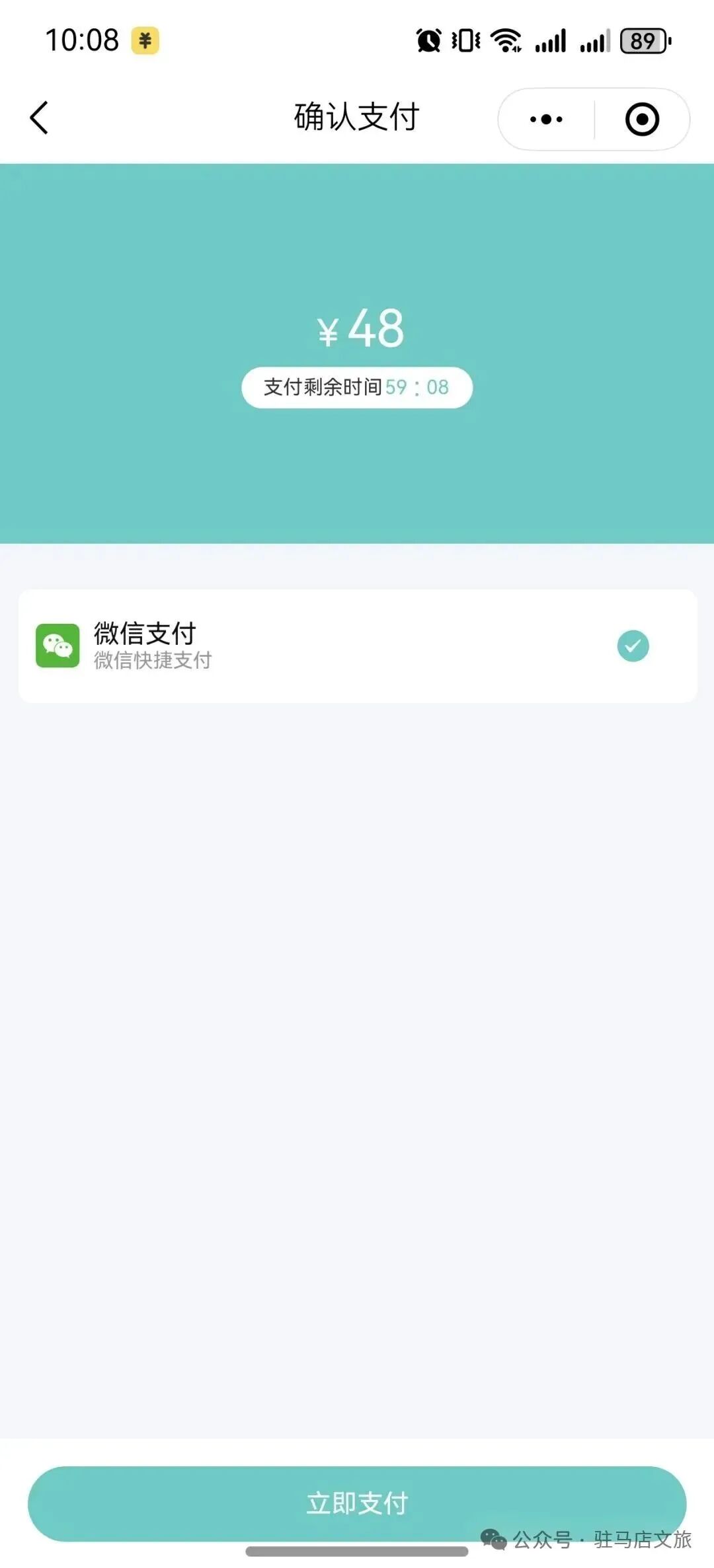Go back from the 确认支付 page
714x1568 pixels.
(40, 118)
